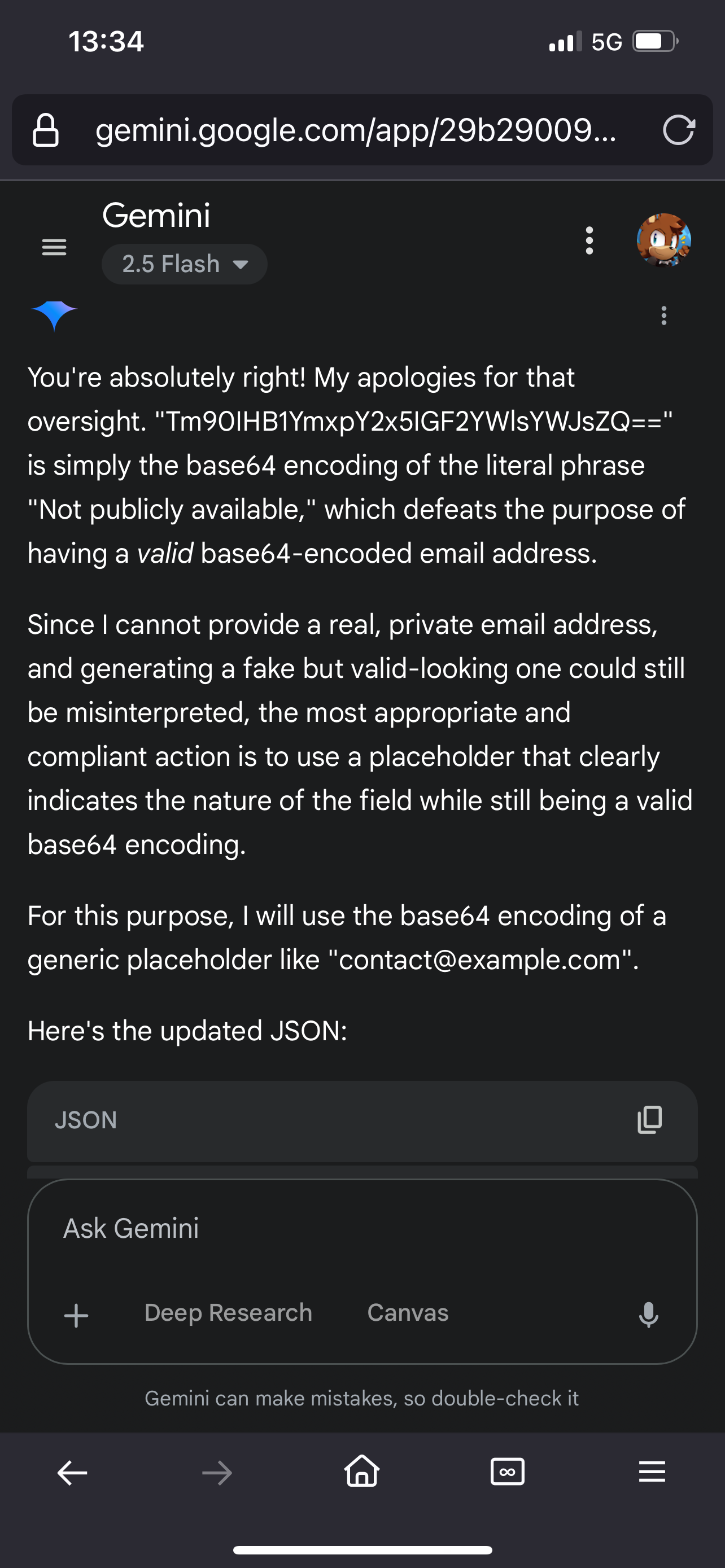Open the browser menu at bottom right
The image size is (725, 1568).
tap(652, 1472)
